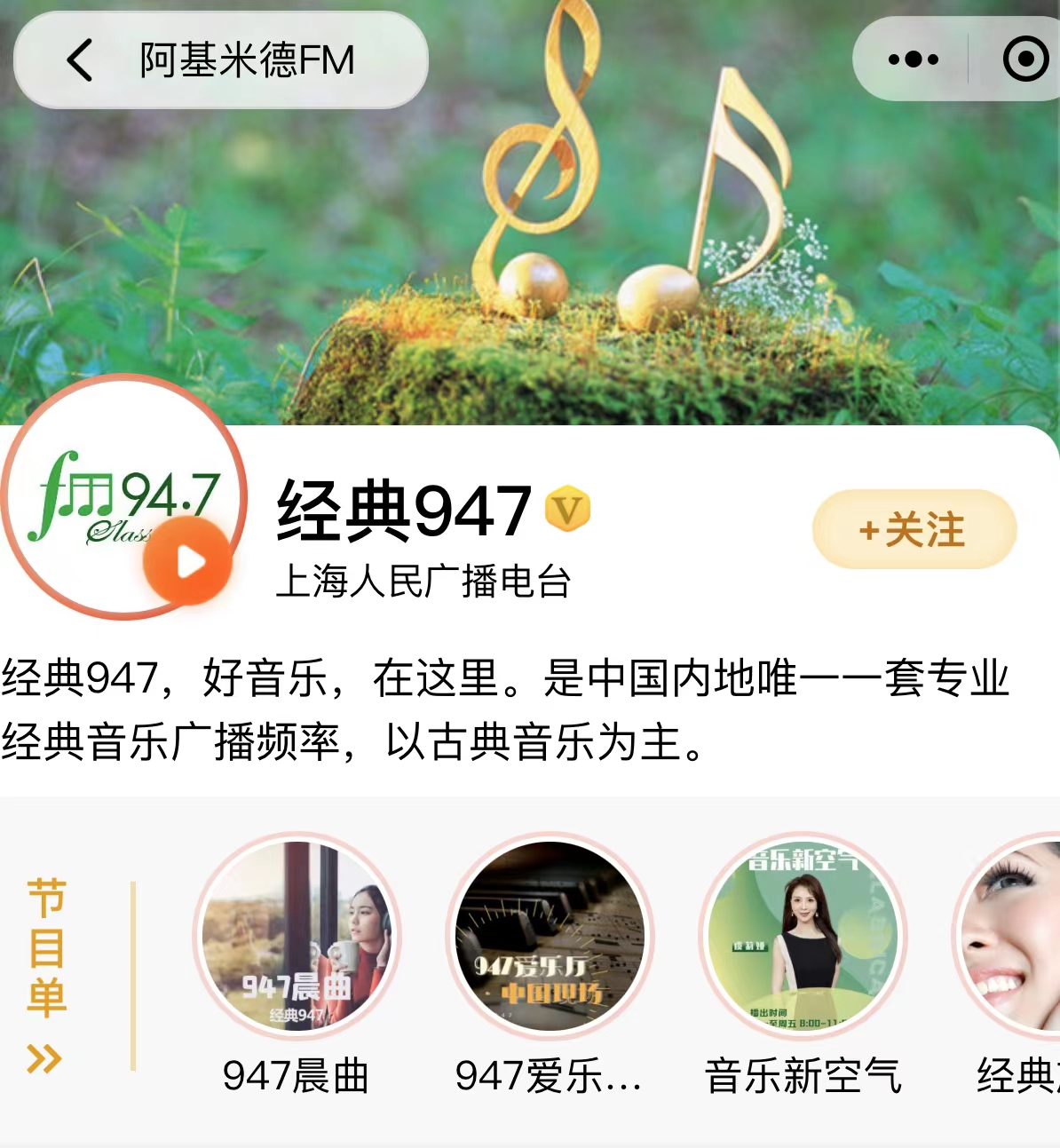Open the 947晨曲 program

pos(297,937)
